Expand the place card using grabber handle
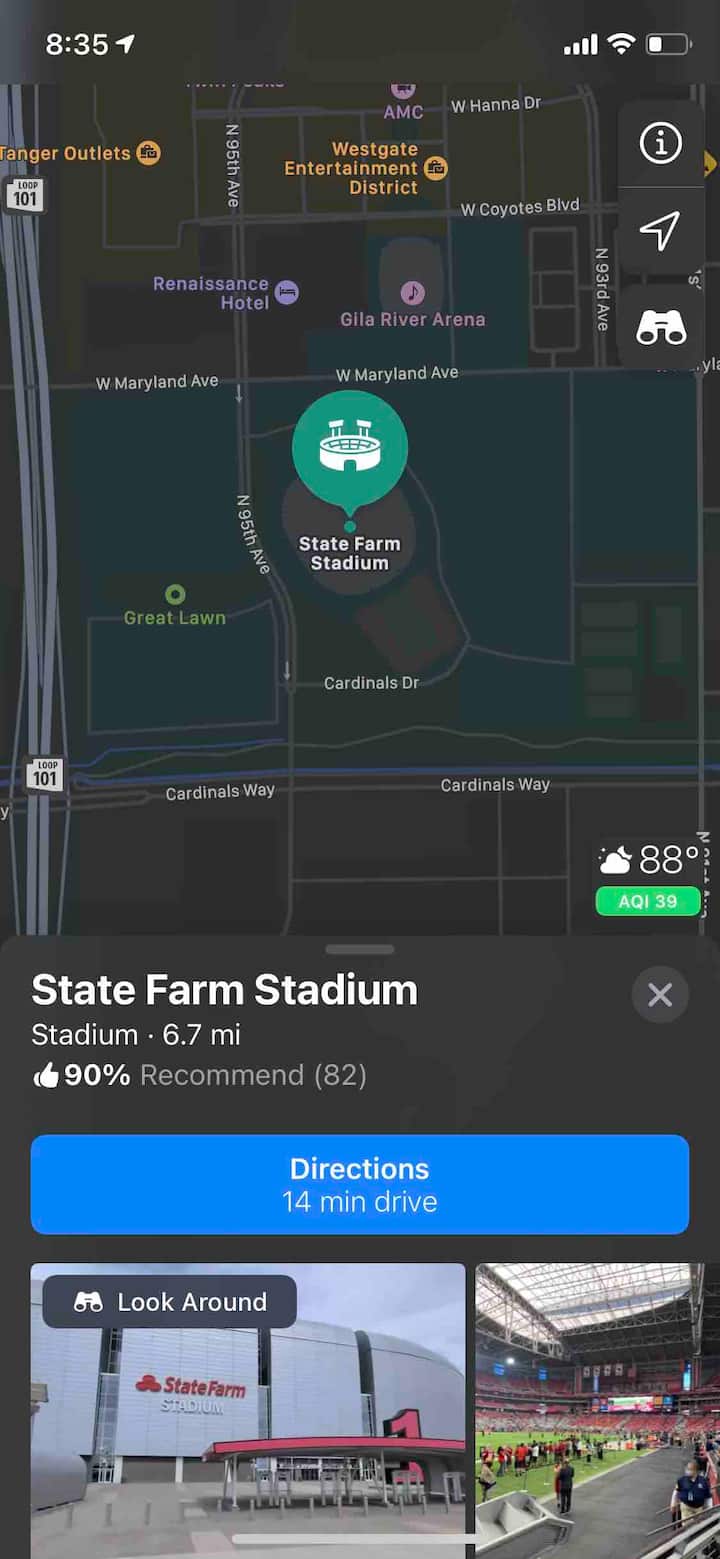 coord(360,949)
